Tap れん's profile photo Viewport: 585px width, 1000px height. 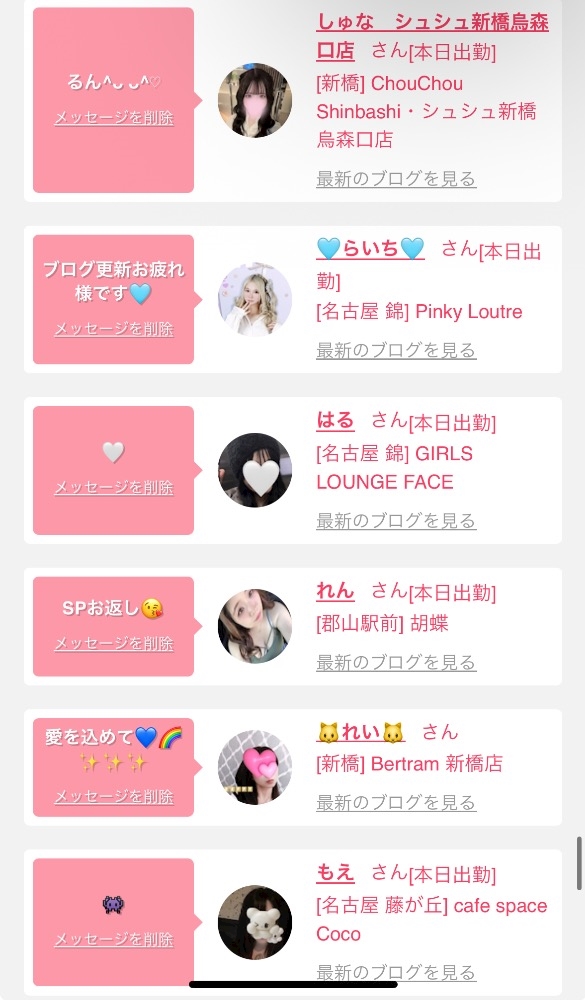click(255, 626)
